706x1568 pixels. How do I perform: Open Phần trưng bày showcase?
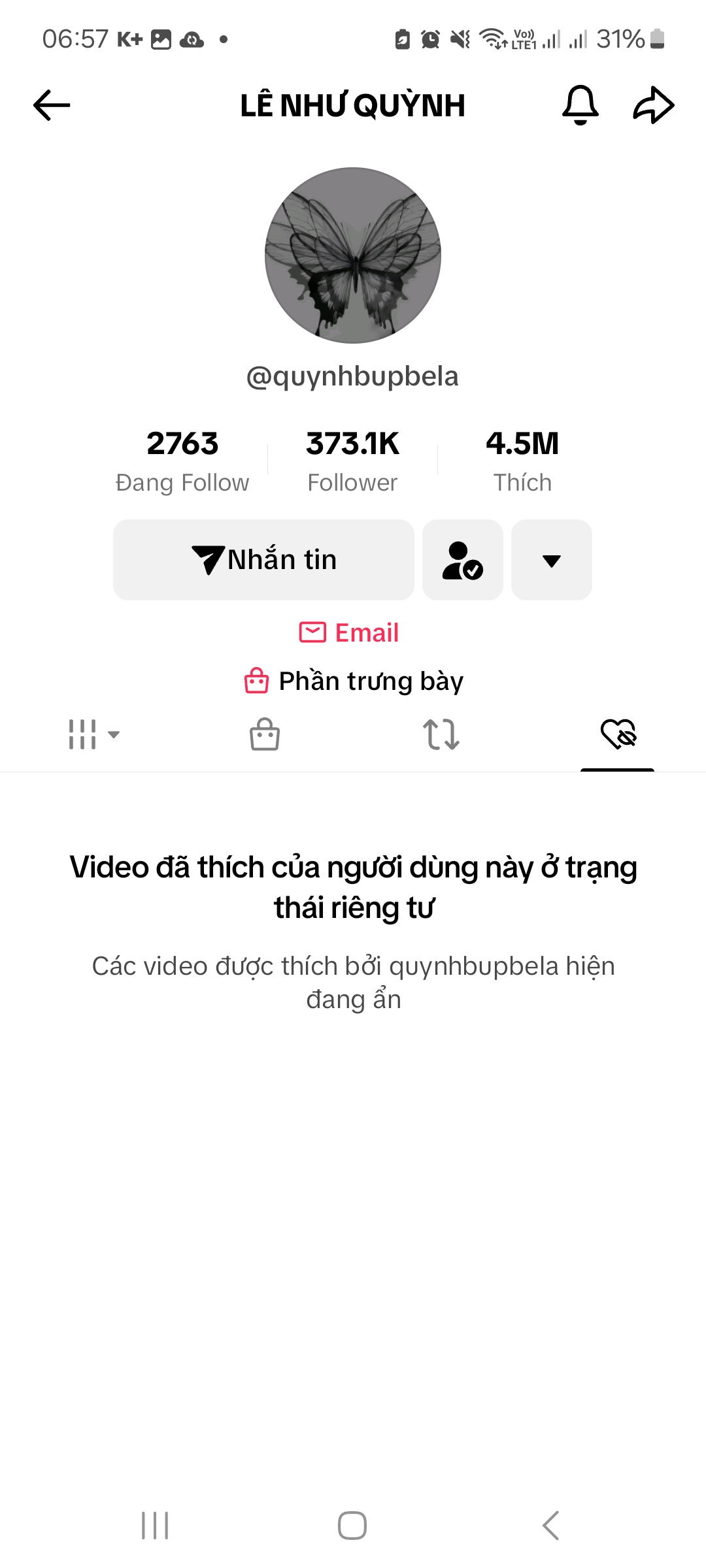354,681
